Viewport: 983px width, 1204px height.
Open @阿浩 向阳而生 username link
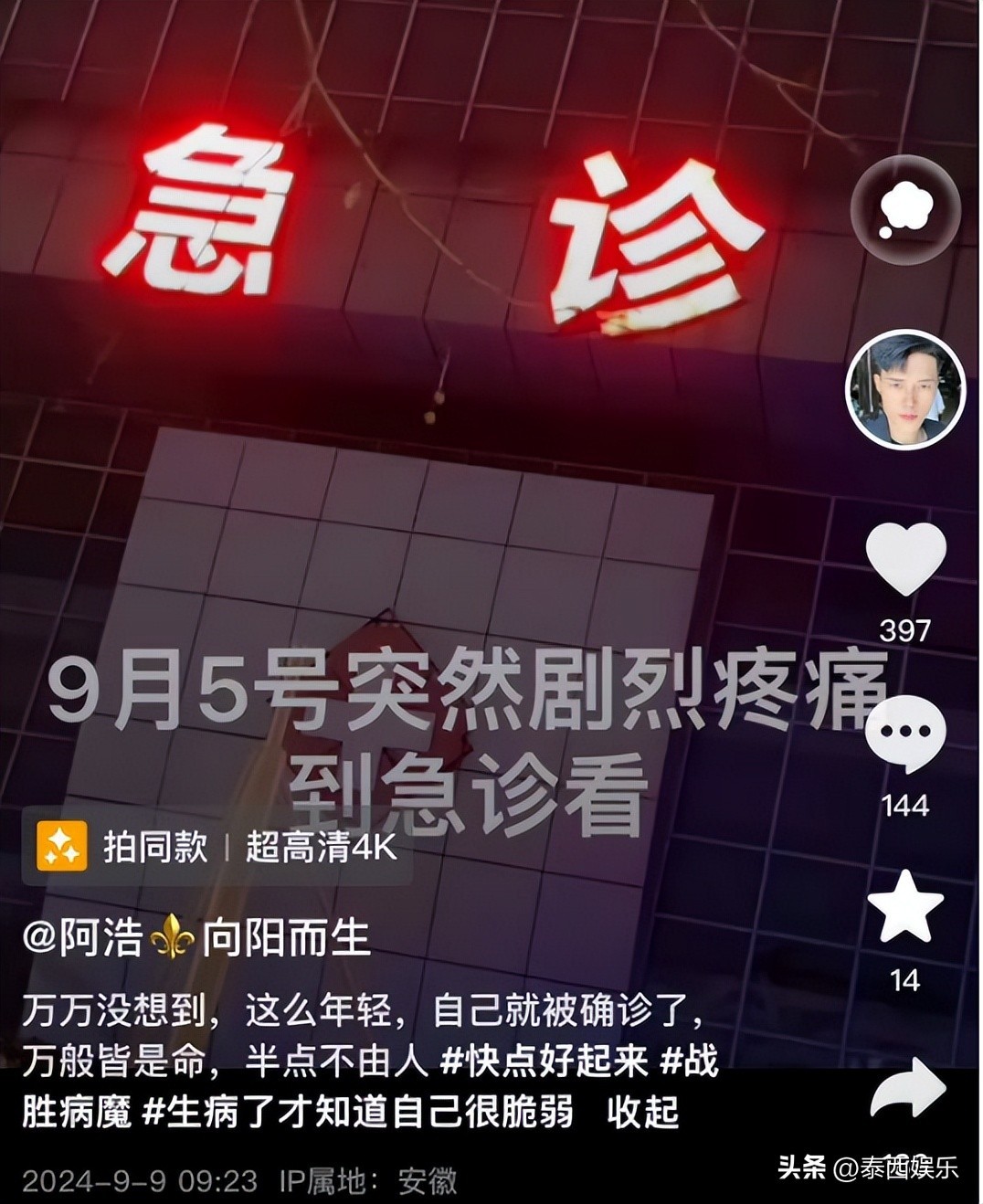(x=196, y=939)
